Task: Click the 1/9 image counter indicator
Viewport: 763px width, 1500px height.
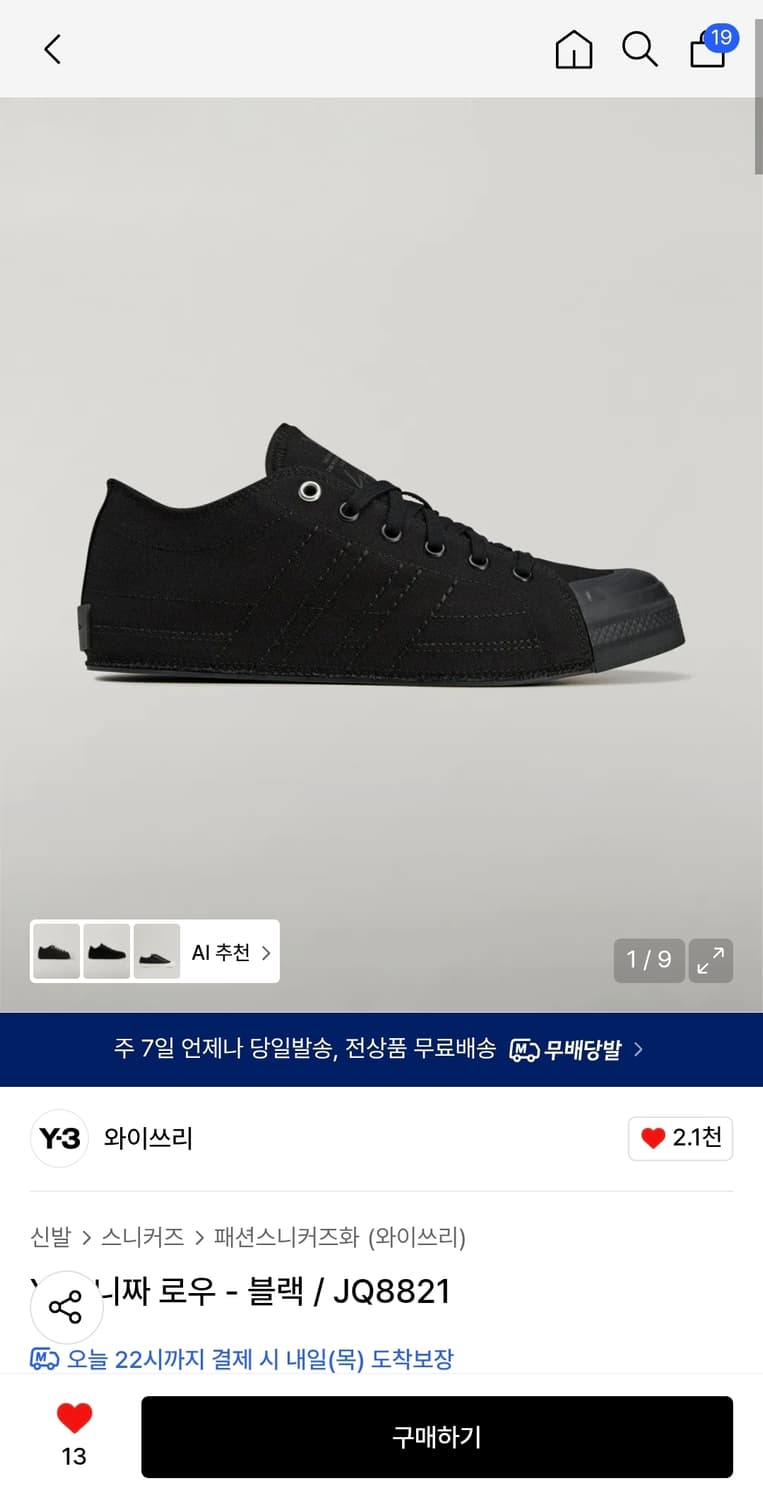Action: tap(649, 960)
